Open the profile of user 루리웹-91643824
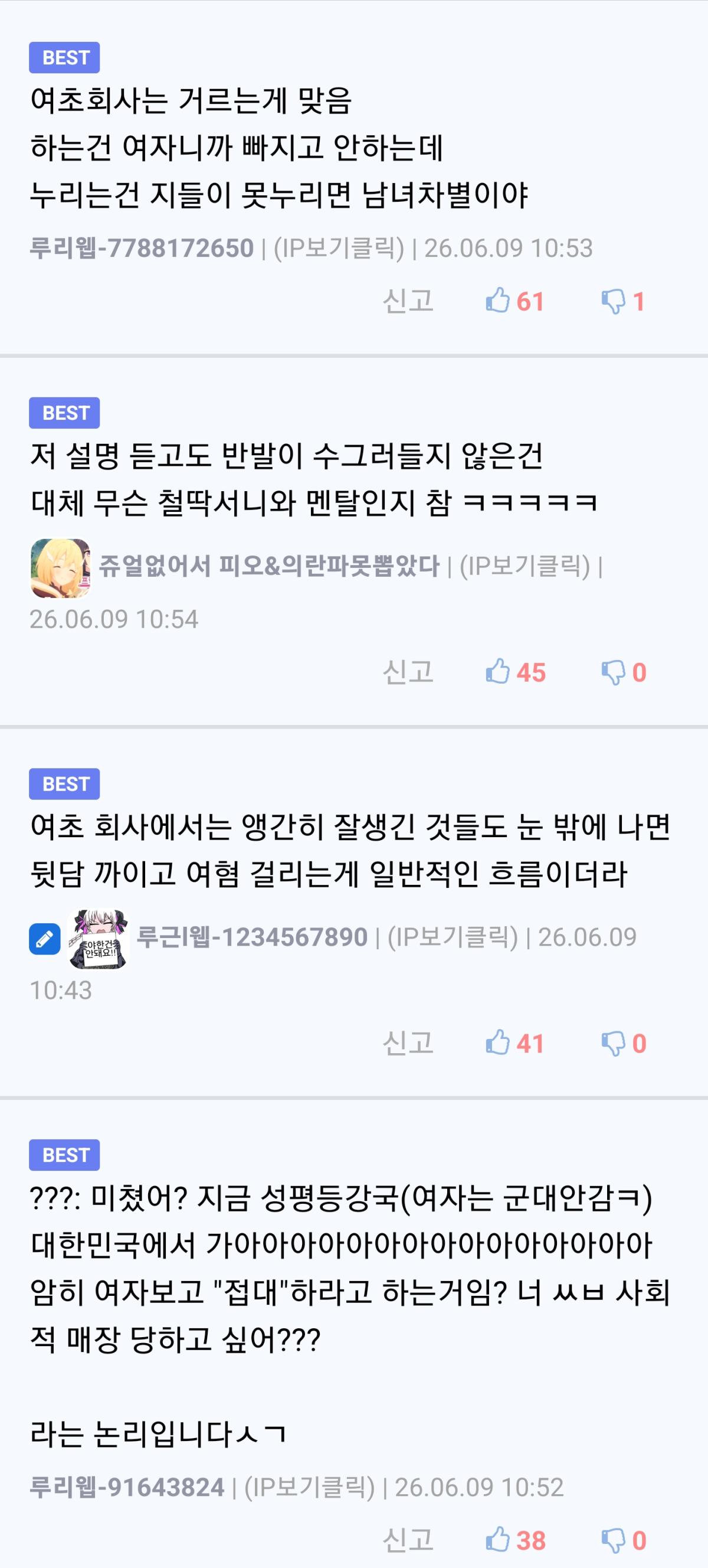The height and width of the screenshot is (1568, 708). click(x=126, y=1487)
